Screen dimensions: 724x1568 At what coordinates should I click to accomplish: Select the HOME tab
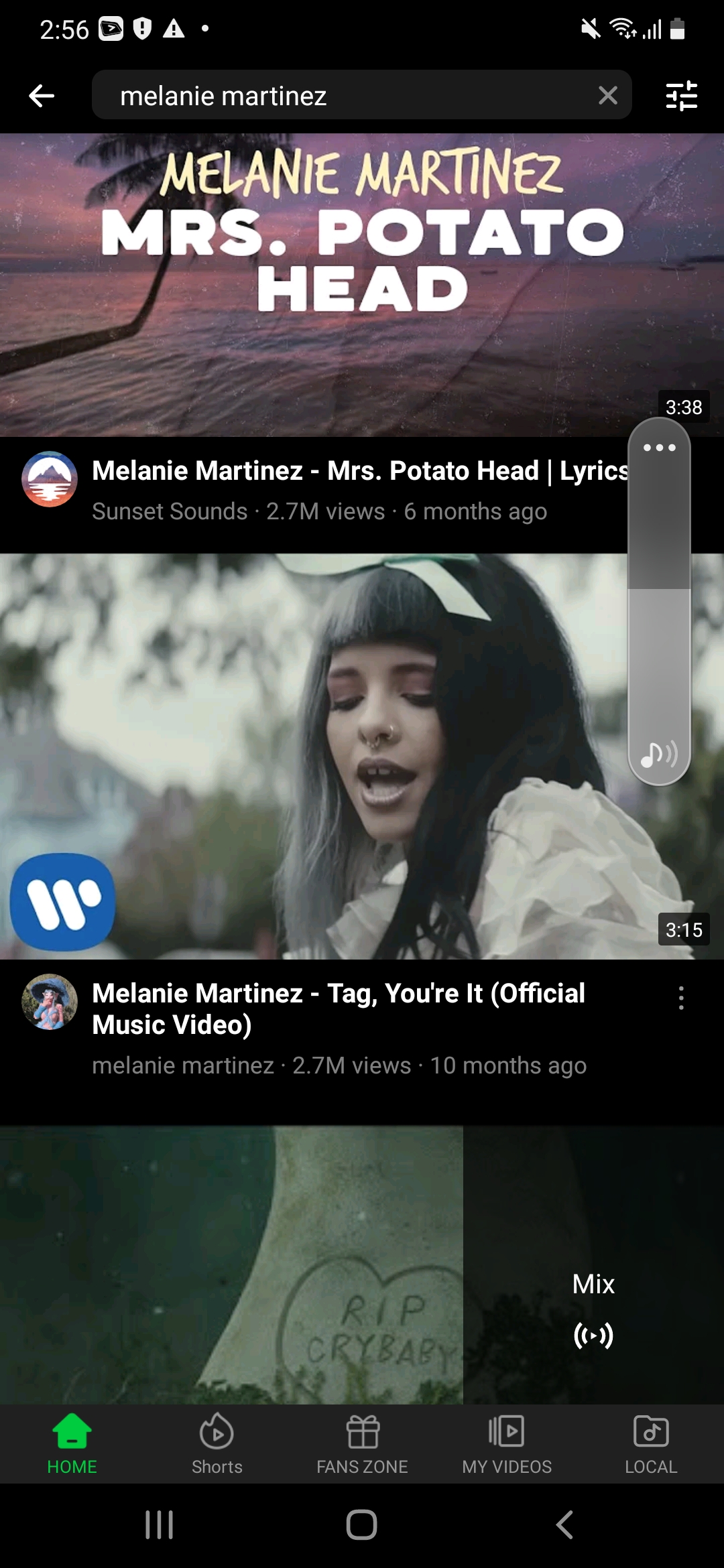(x=72, y=1443)
